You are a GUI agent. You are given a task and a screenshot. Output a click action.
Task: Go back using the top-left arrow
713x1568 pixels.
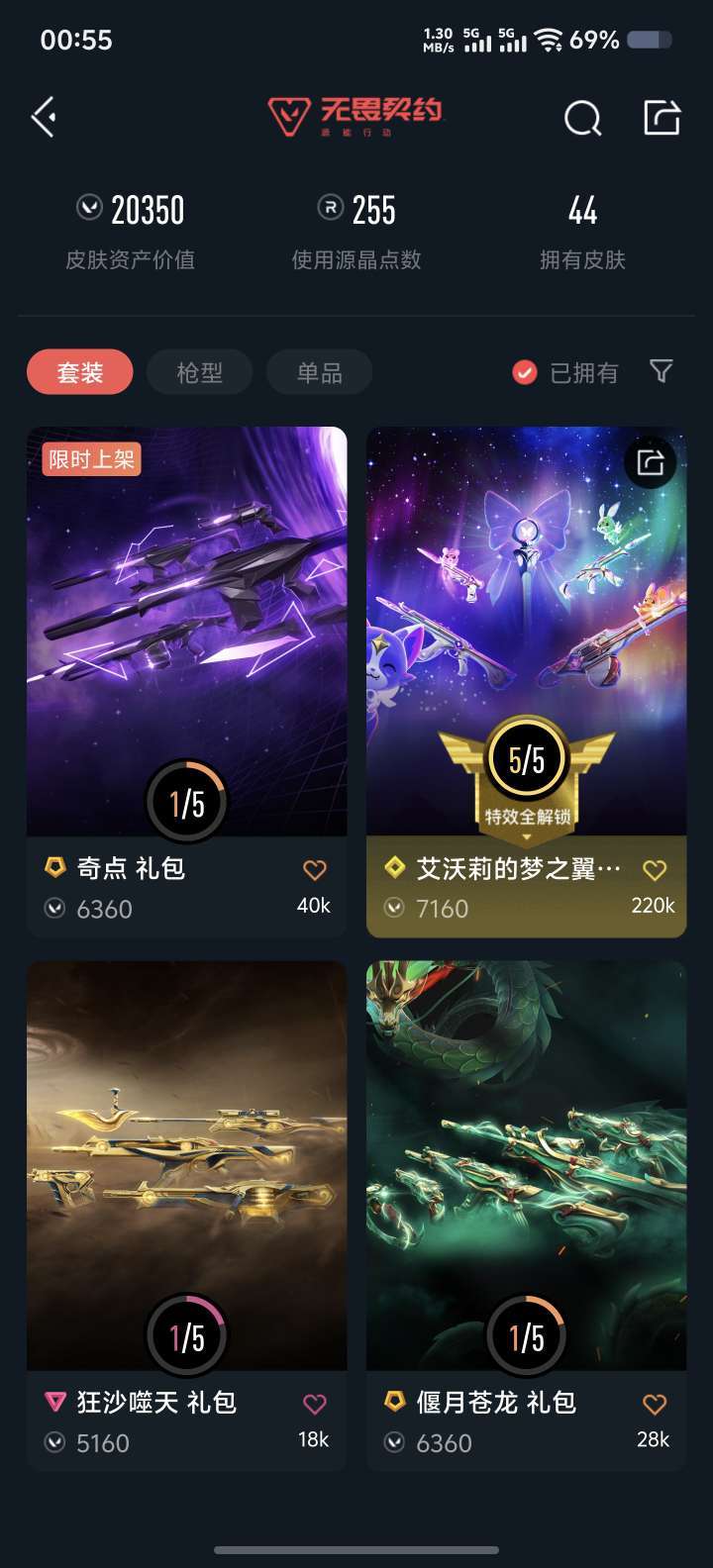click(44, 118)
